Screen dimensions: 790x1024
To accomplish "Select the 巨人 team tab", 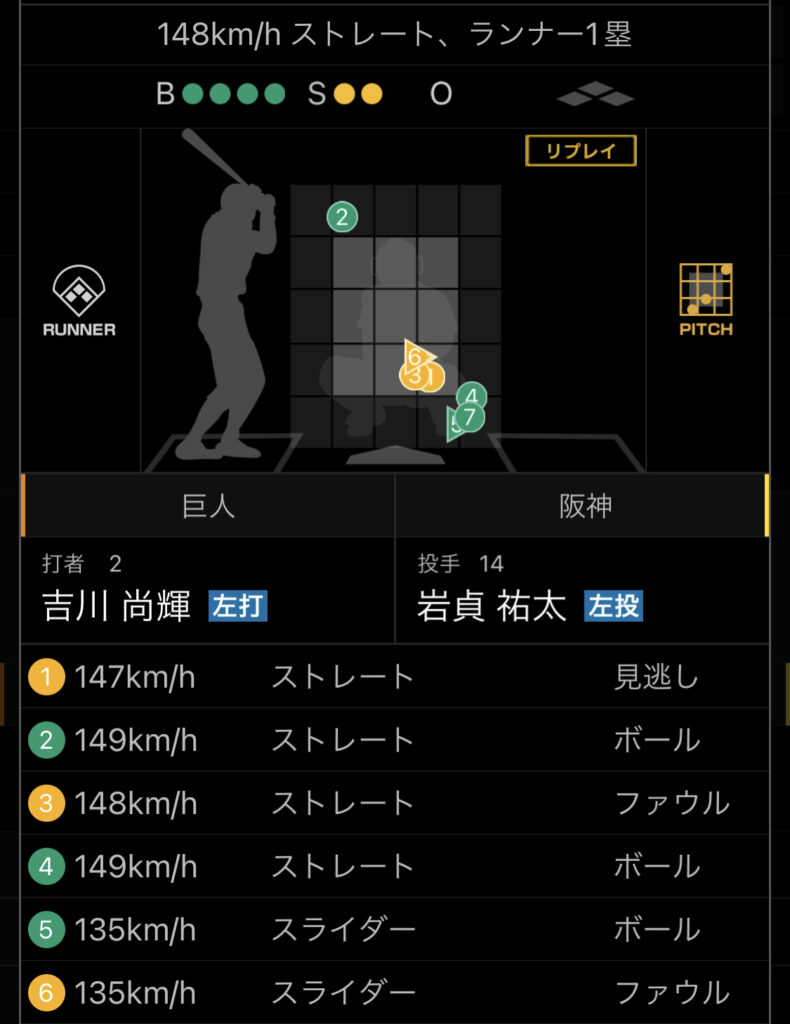I will point(208,506).
